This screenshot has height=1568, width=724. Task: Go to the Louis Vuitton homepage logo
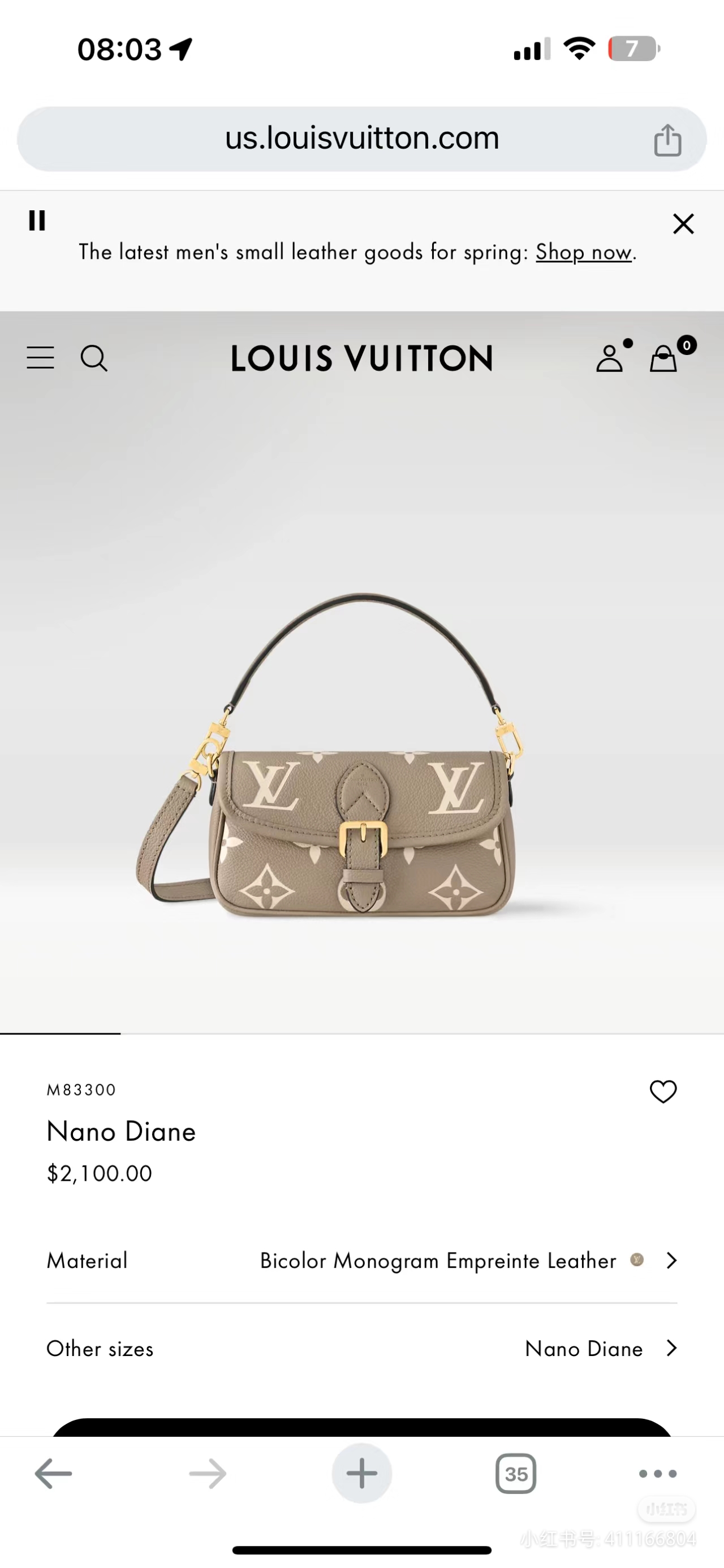pos(361,358)
